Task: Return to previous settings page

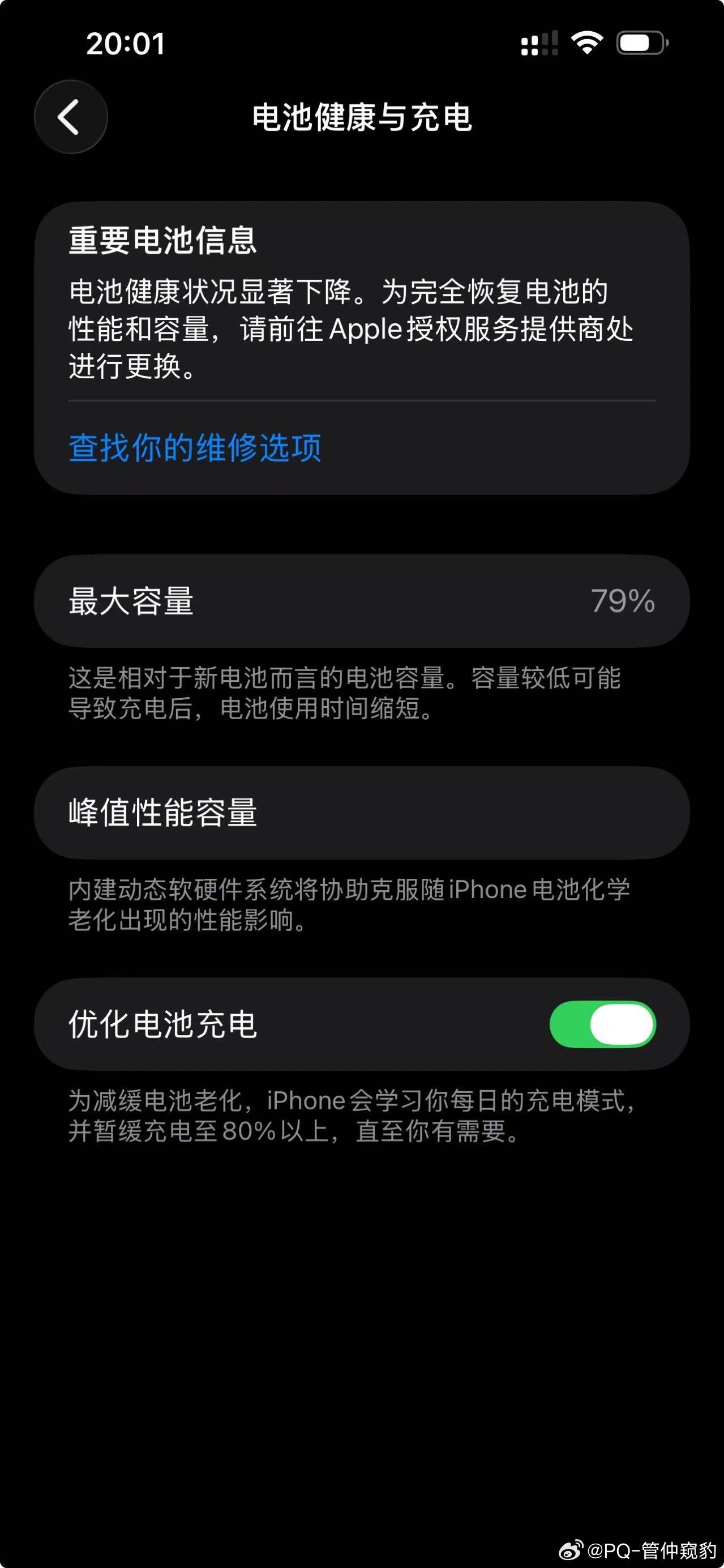Action: pyautogui.click(x=71, y=116)
